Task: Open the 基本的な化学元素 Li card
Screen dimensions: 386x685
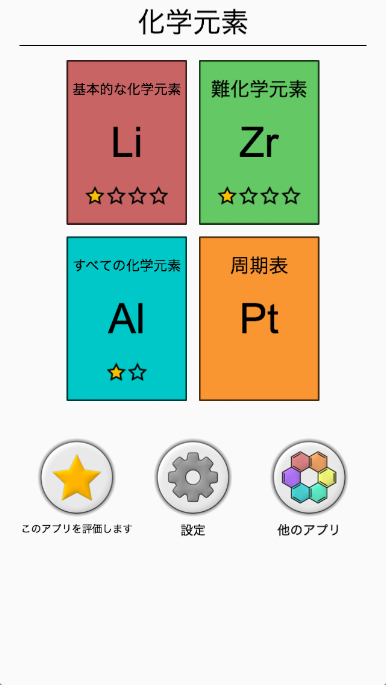Action: (x=127, y=142)
